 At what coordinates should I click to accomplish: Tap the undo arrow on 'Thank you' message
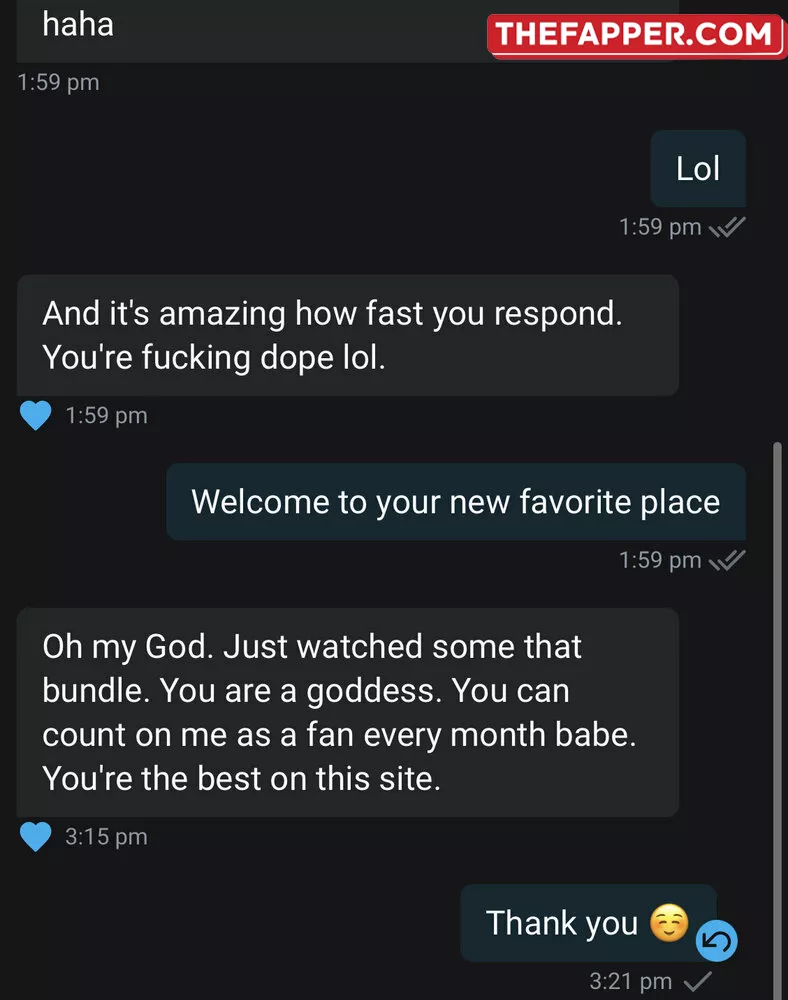[x=717, y=941]
